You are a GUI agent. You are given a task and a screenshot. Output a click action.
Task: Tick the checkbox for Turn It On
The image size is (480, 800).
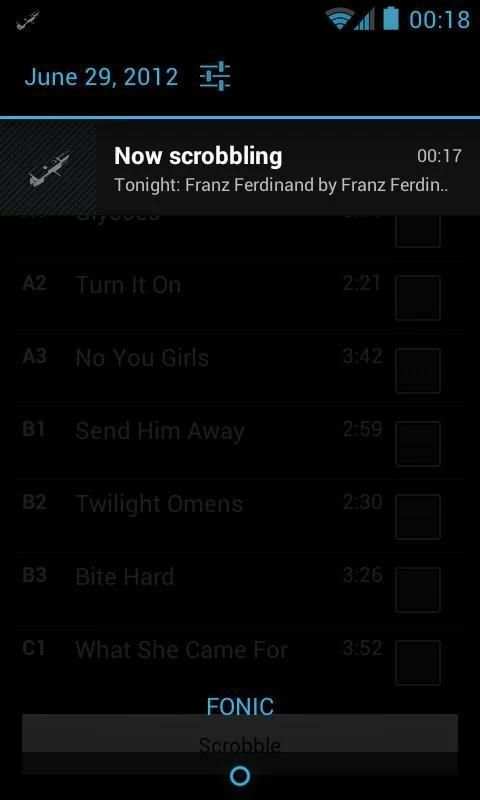pyautogui.click(x=418, y=298)
